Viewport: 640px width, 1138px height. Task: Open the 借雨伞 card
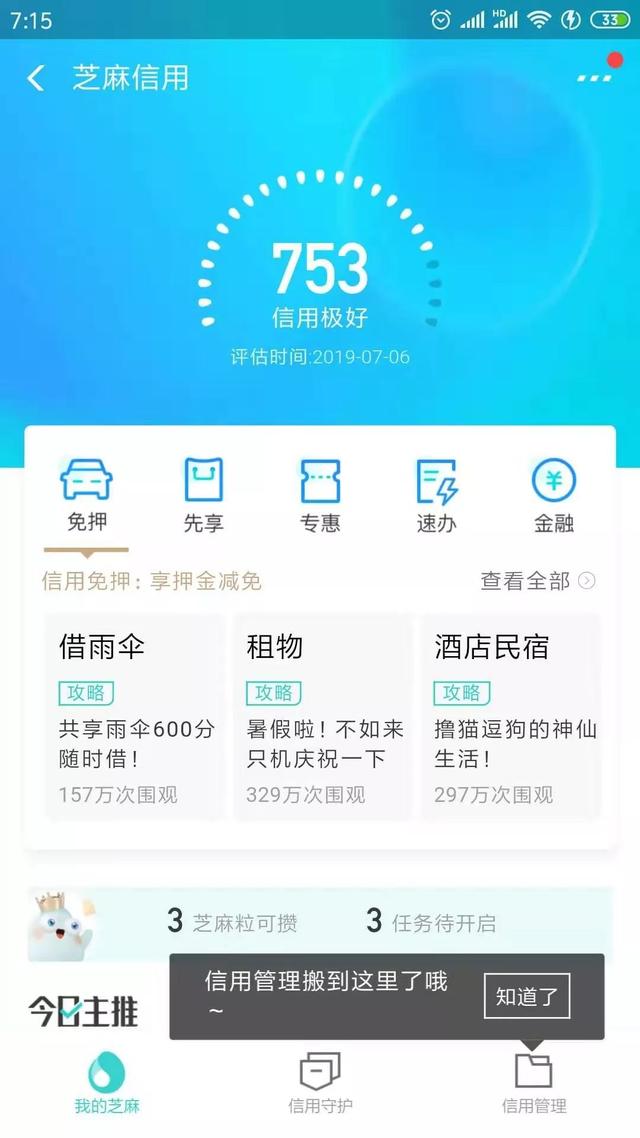click(134, 716)
